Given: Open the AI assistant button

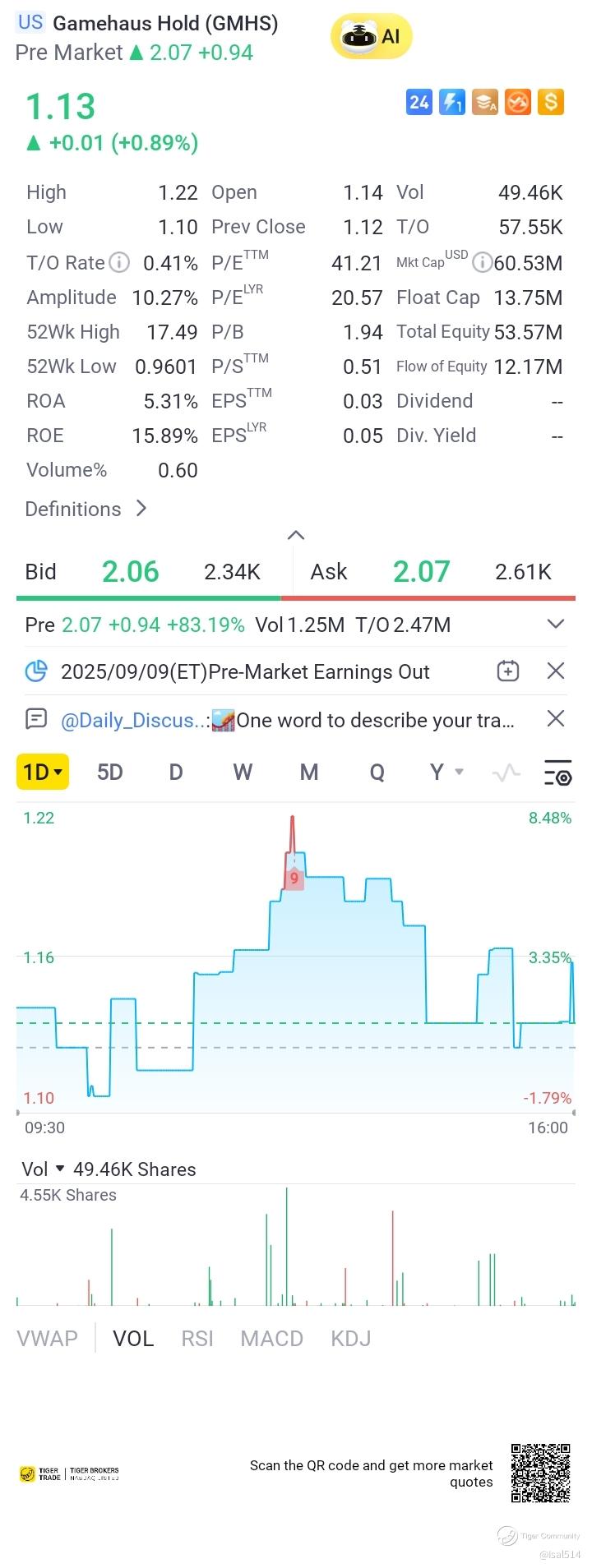Looking at the screenshot, I should click(x=371, y=37).
